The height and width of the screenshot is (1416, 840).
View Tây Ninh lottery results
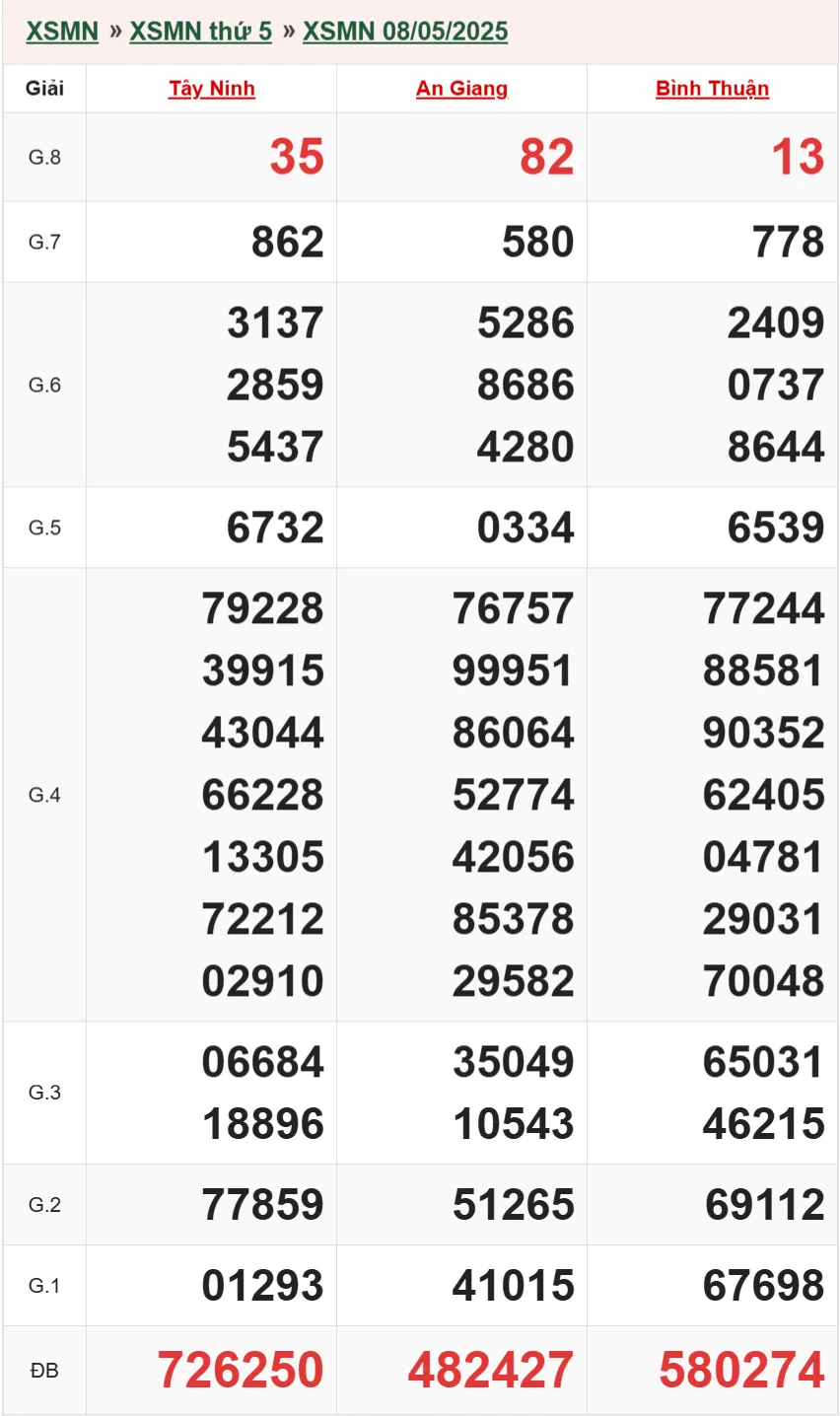[211, 89]
